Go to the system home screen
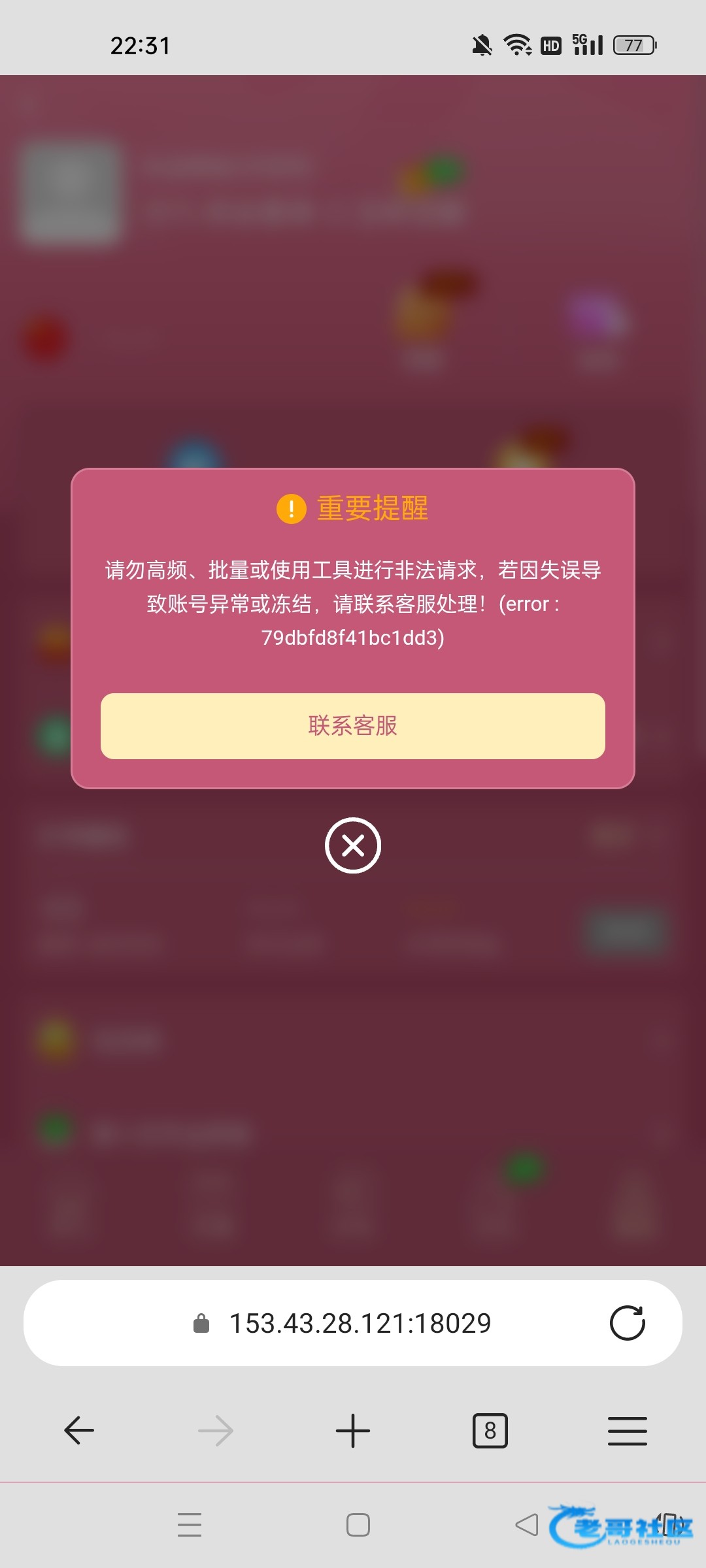The height and width of the screenshot is (1568, 706). (358, 1525)
